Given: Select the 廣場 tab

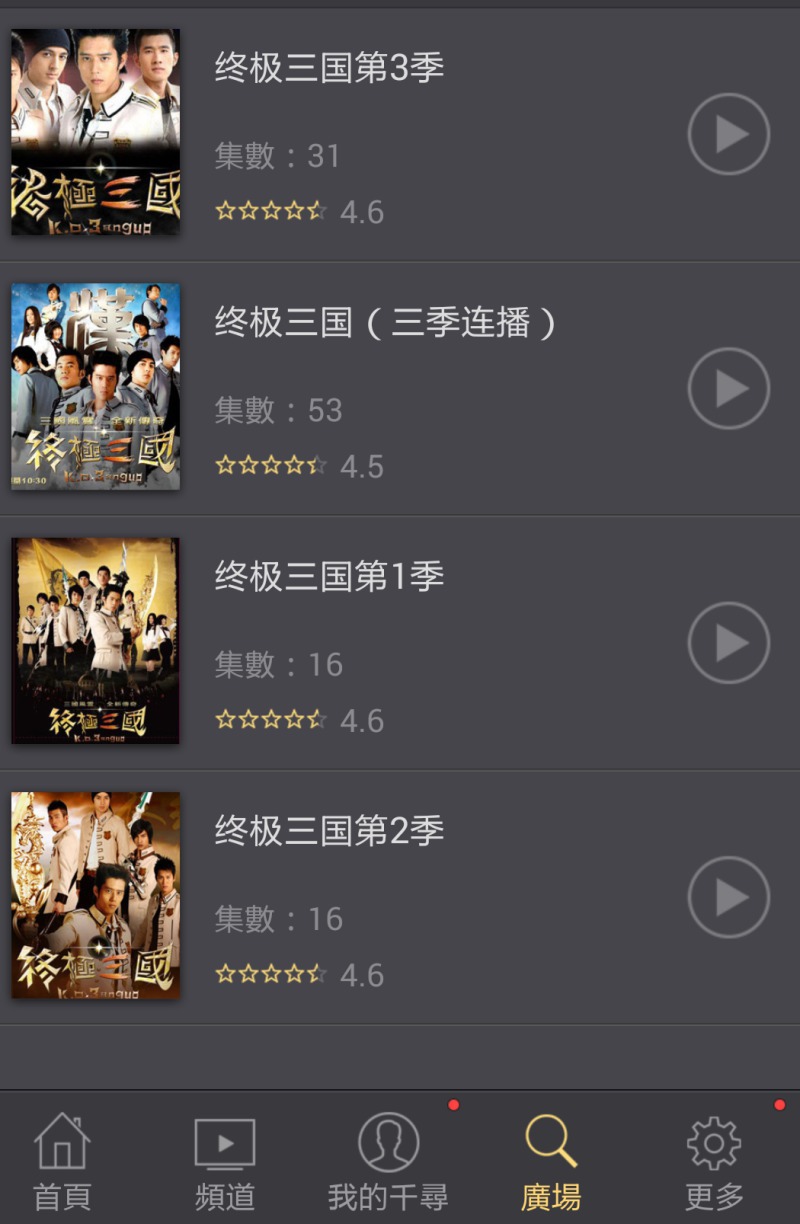Looking at the screenshot, I should (551, 1160).
